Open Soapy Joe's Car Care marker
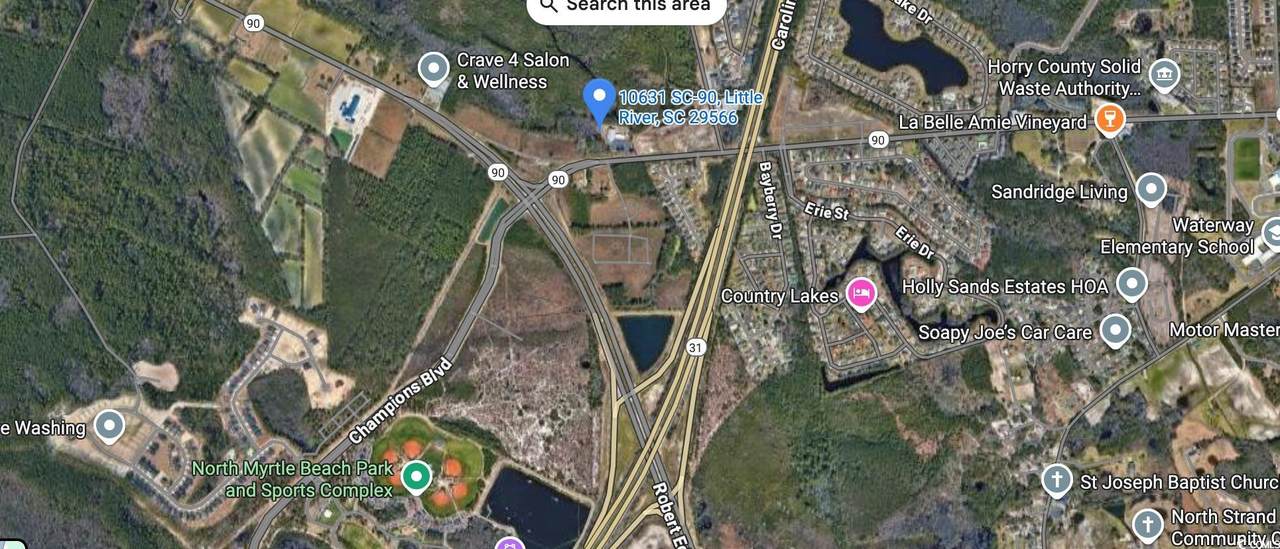 [1115, 330]
